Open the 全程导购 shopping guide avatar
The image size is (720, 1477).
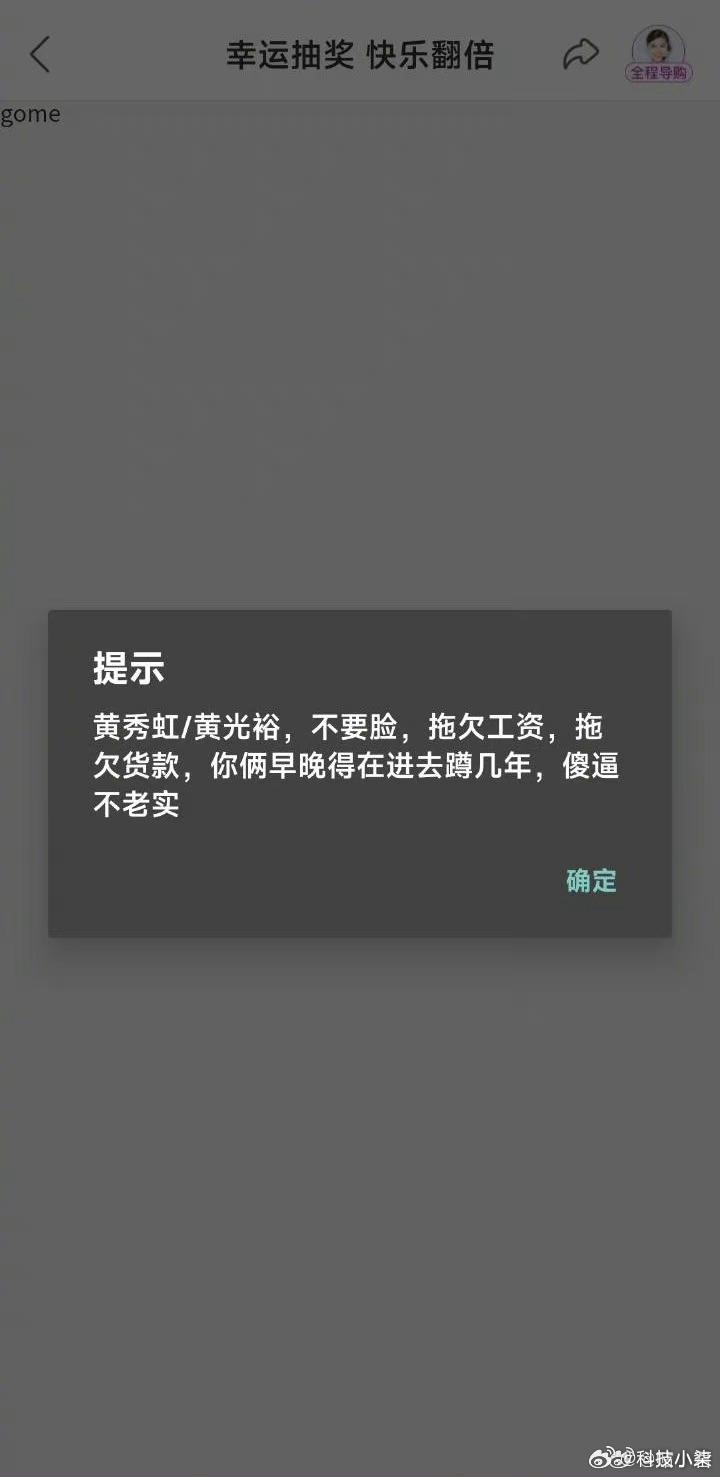(x=658, y=54)
